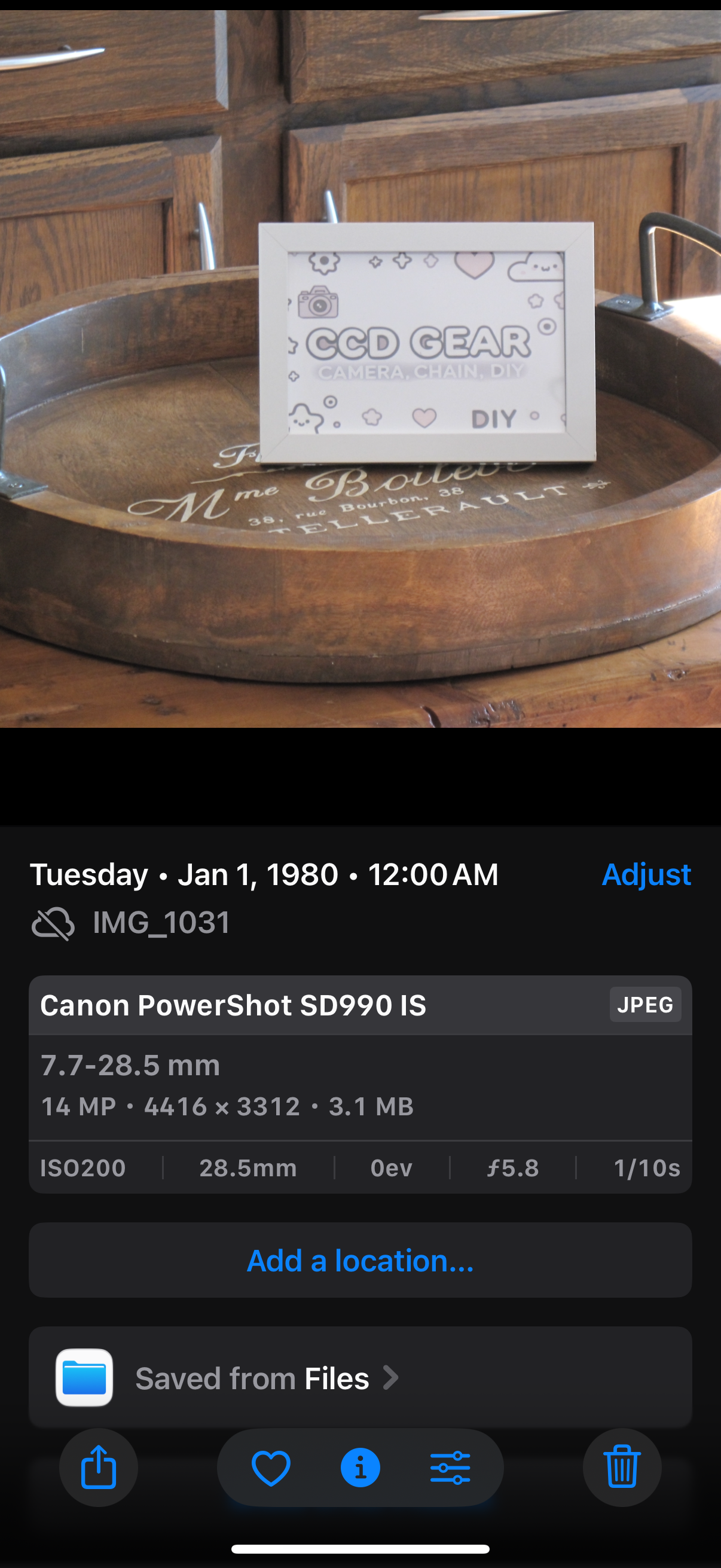The width and height of the screenshot is (721, 1568).
Task: Add a location to this photo
Action: pos(360,1261)
